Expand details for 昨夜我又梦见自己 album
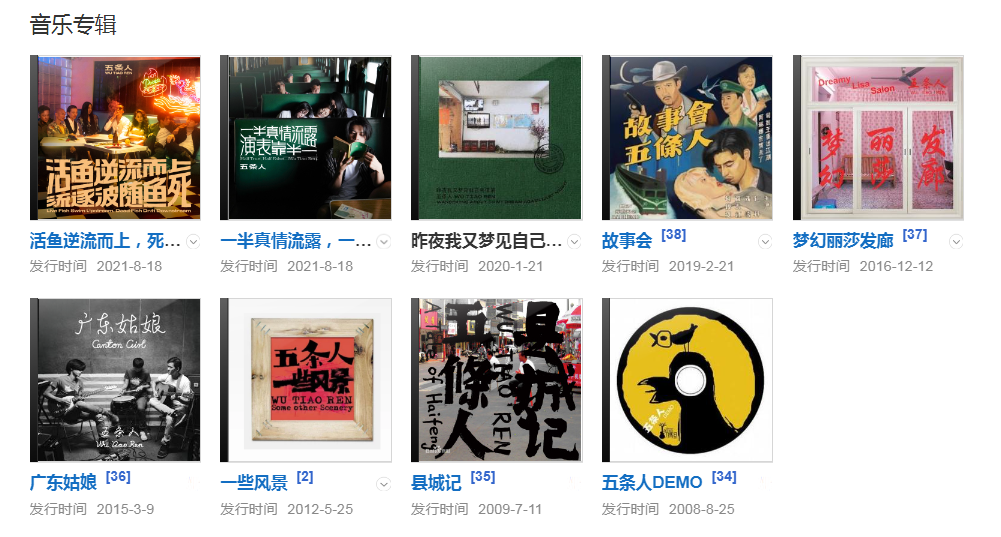The image size is (1001, 537). pos(574,241)
